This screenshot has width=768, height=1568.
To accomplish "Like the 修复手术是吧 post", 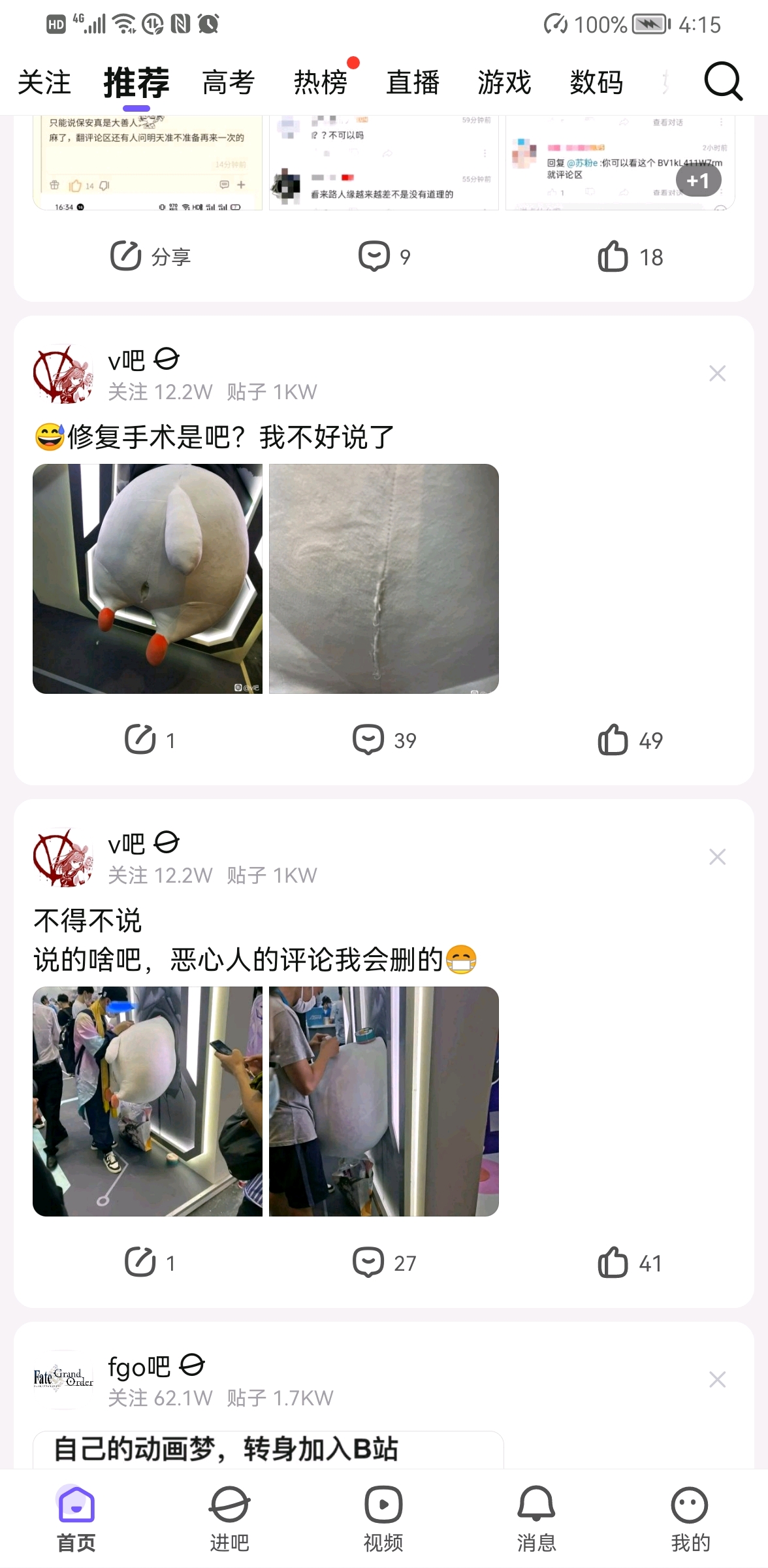I will point(630,740).
